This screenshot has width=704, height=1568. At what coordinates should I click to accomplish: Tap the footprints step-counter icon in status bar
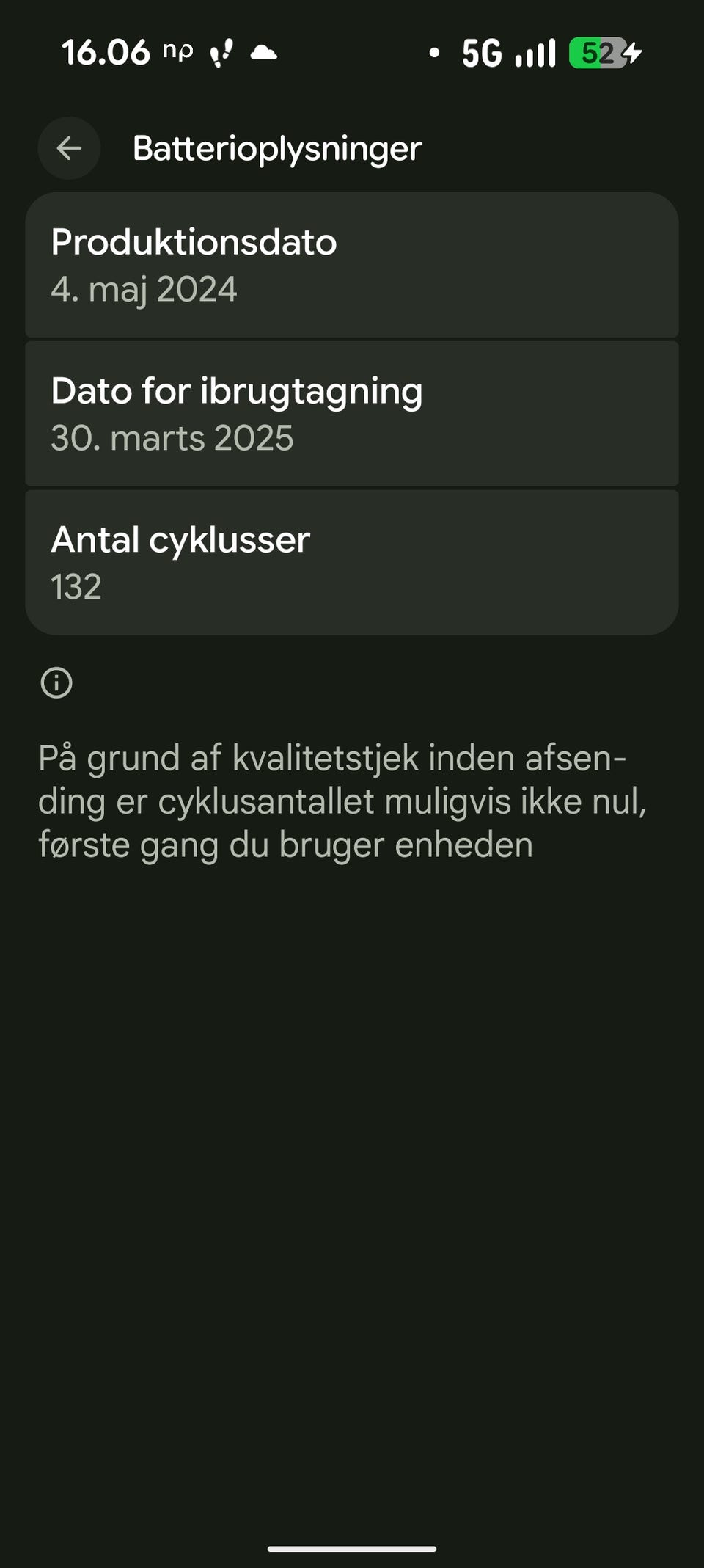pyautogui.click(x=222, y=52)
